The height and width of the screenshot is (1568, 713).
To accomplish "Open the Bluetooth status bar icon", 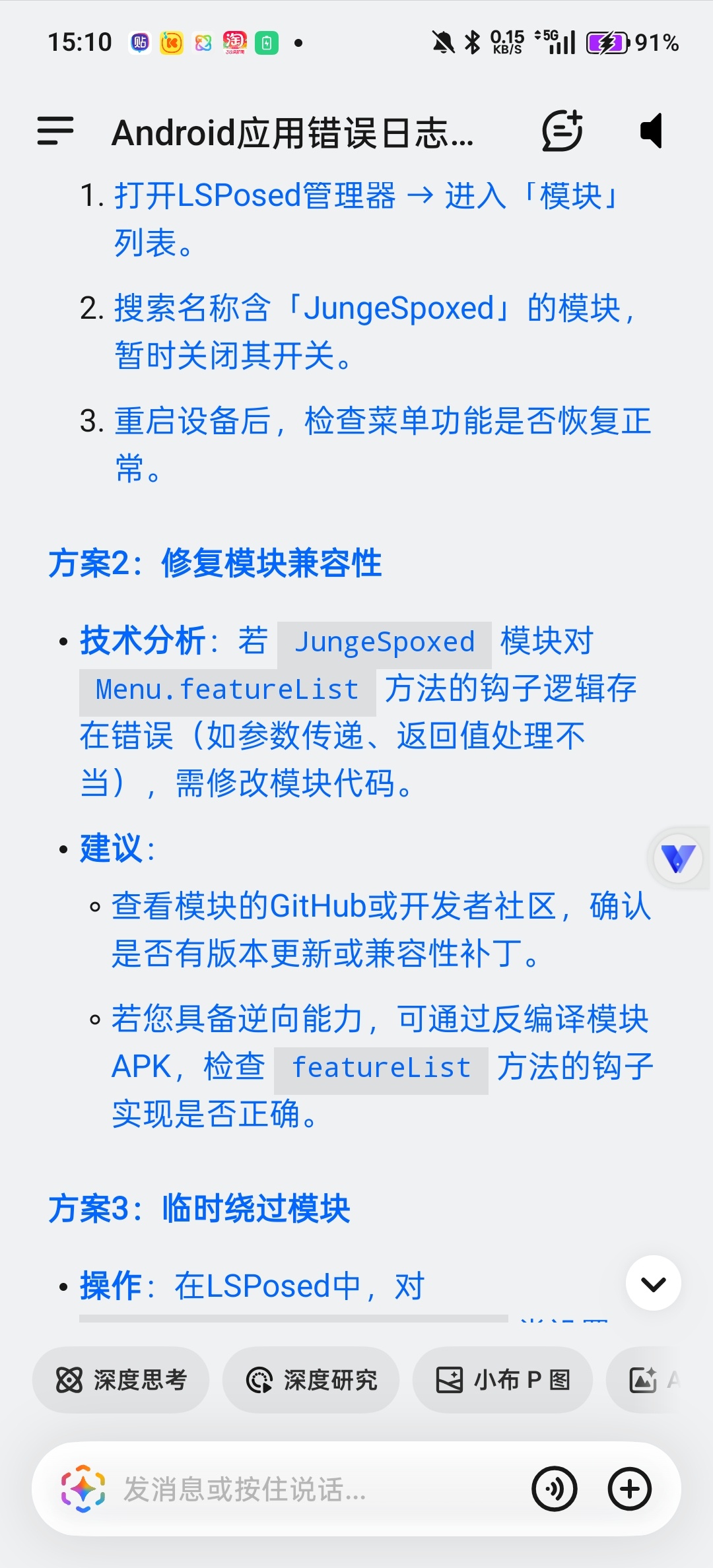I will click(x=471, y=41).
